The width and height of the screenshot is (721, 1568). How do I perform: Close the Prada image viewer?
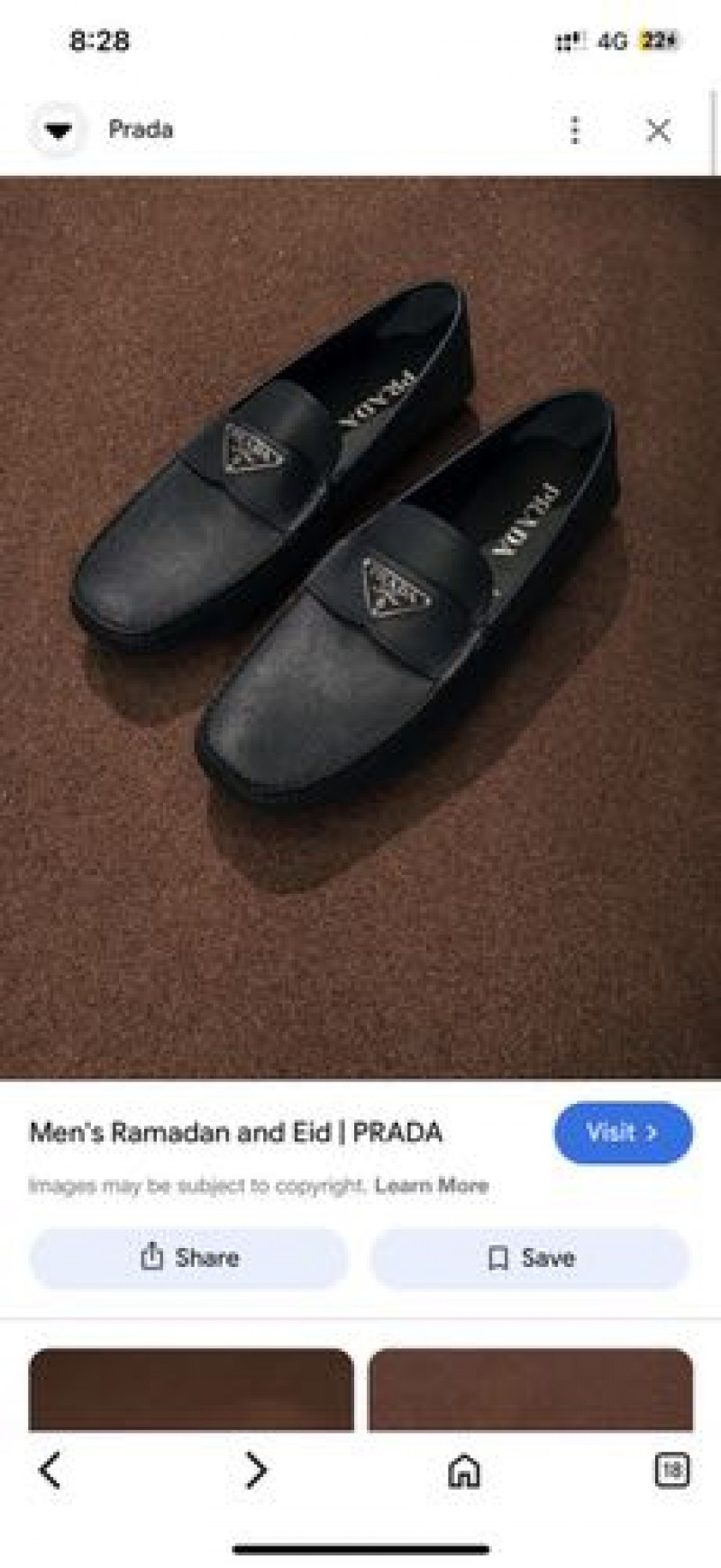(659, 131)
